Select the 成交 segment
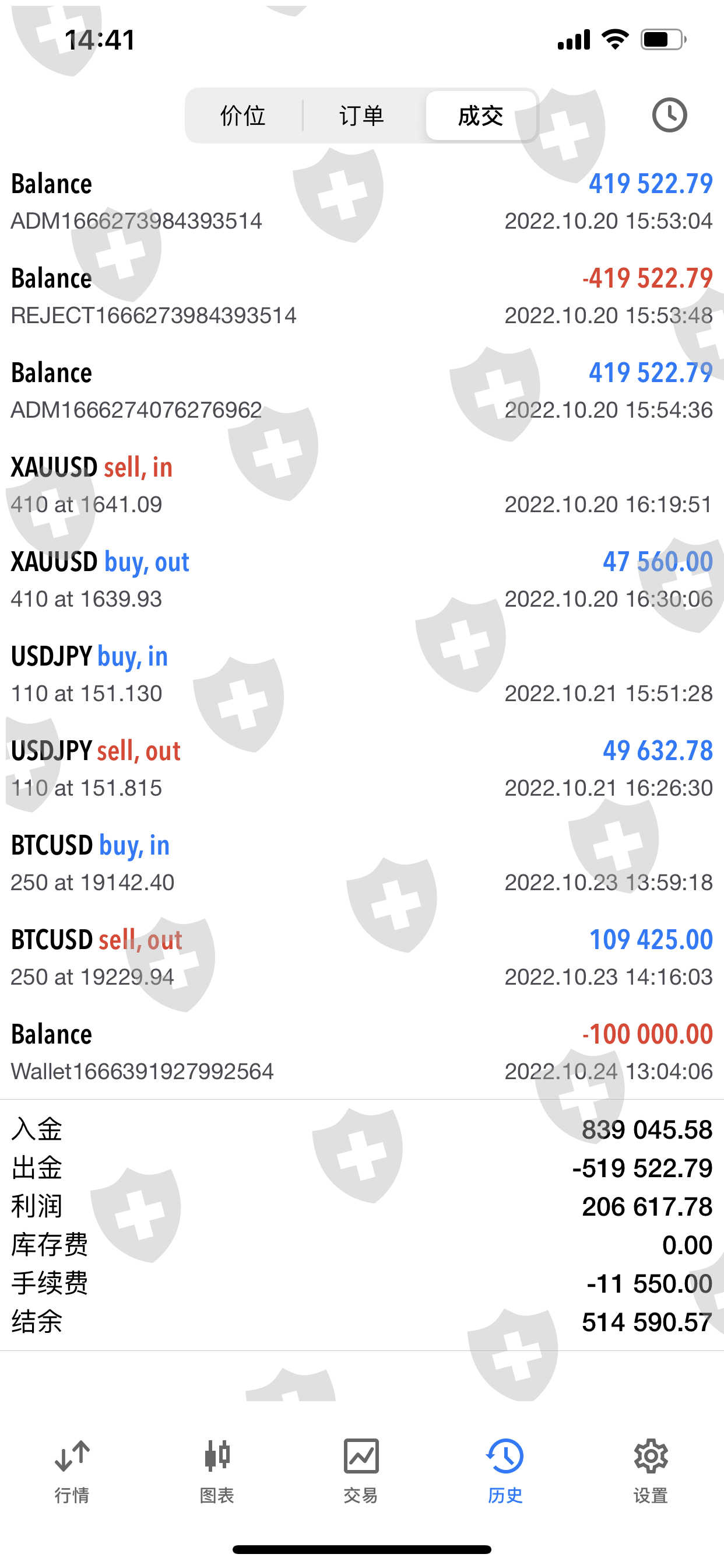 480,116
